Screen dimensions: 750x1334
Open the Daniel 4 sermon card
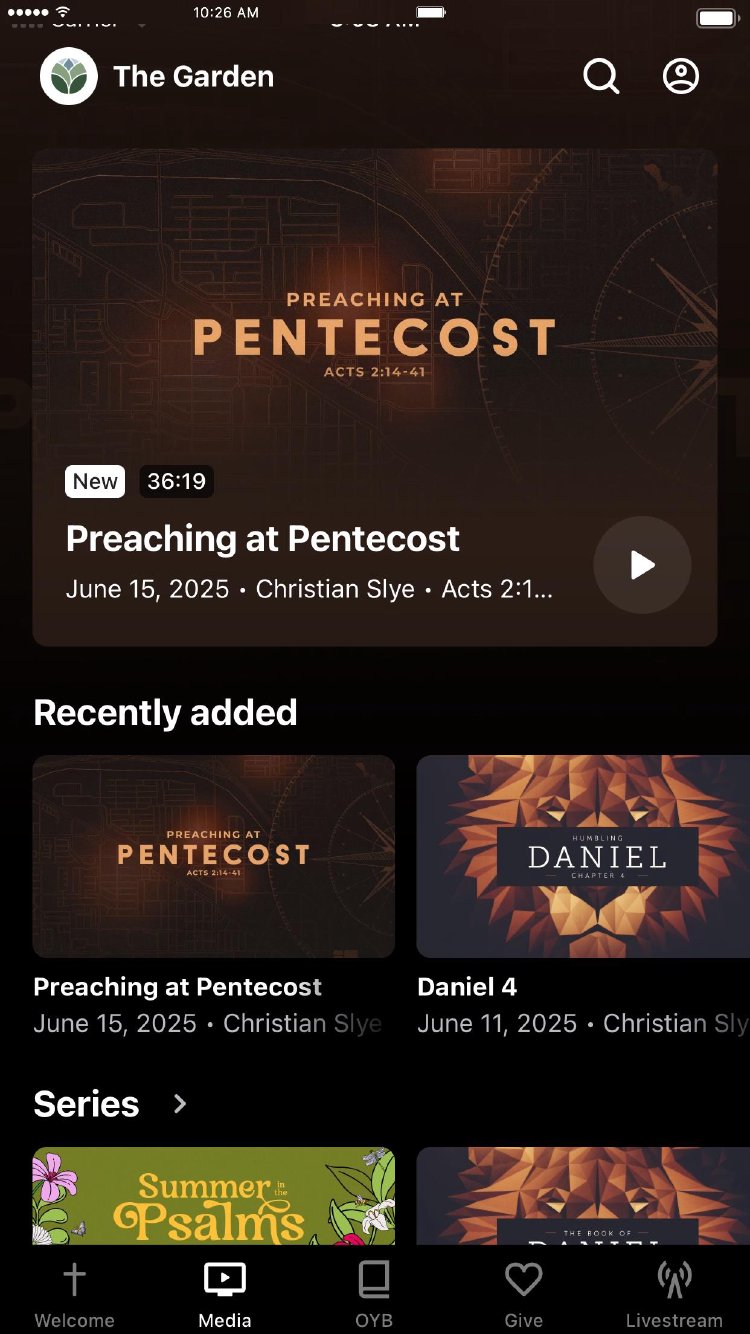point(583,856)
